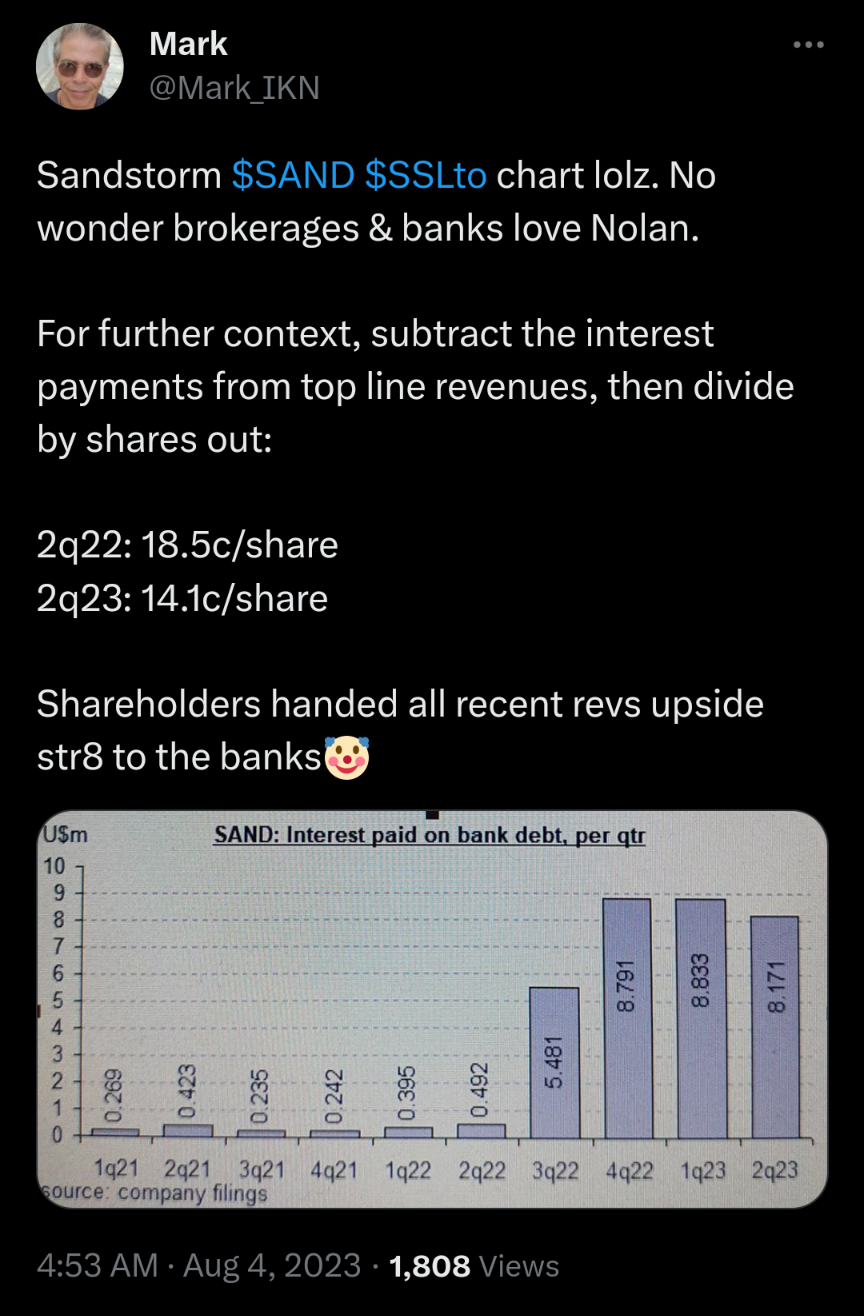Expand the SAND interest chart image
Screen dimensions: 864x1316
click(x=432, y=1008)
